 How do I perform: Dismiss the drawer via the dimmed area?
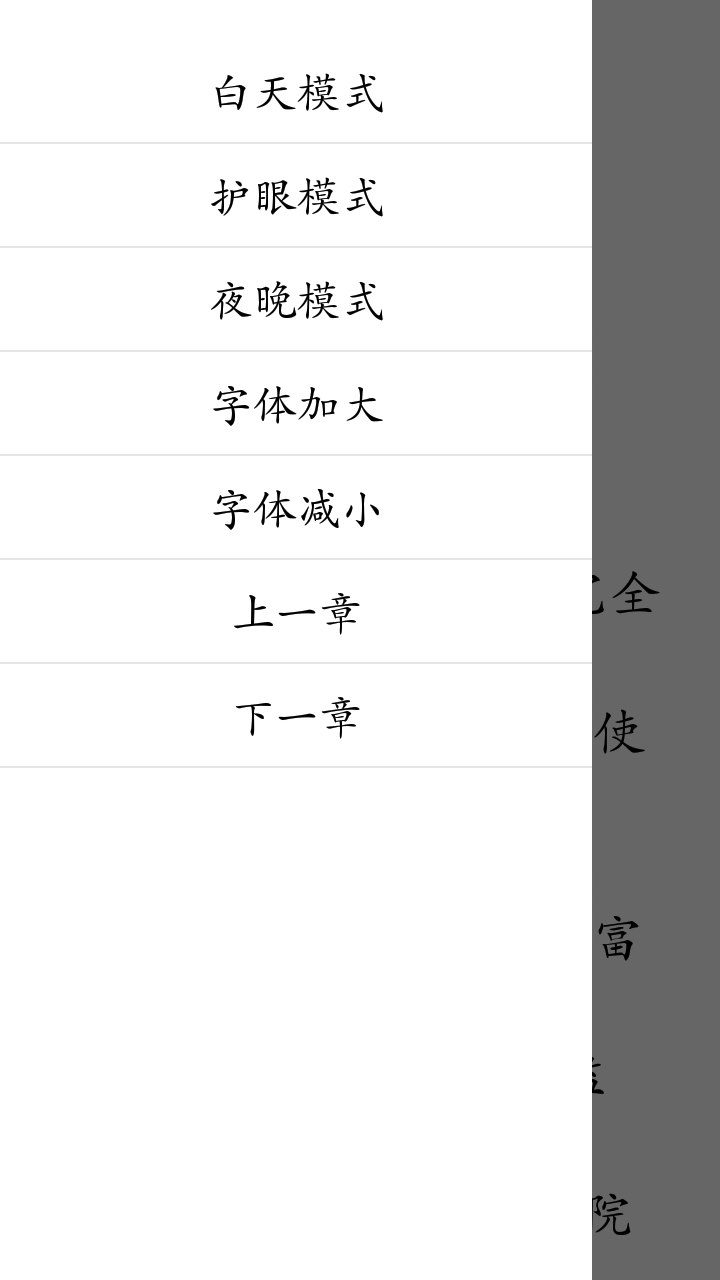656,300
